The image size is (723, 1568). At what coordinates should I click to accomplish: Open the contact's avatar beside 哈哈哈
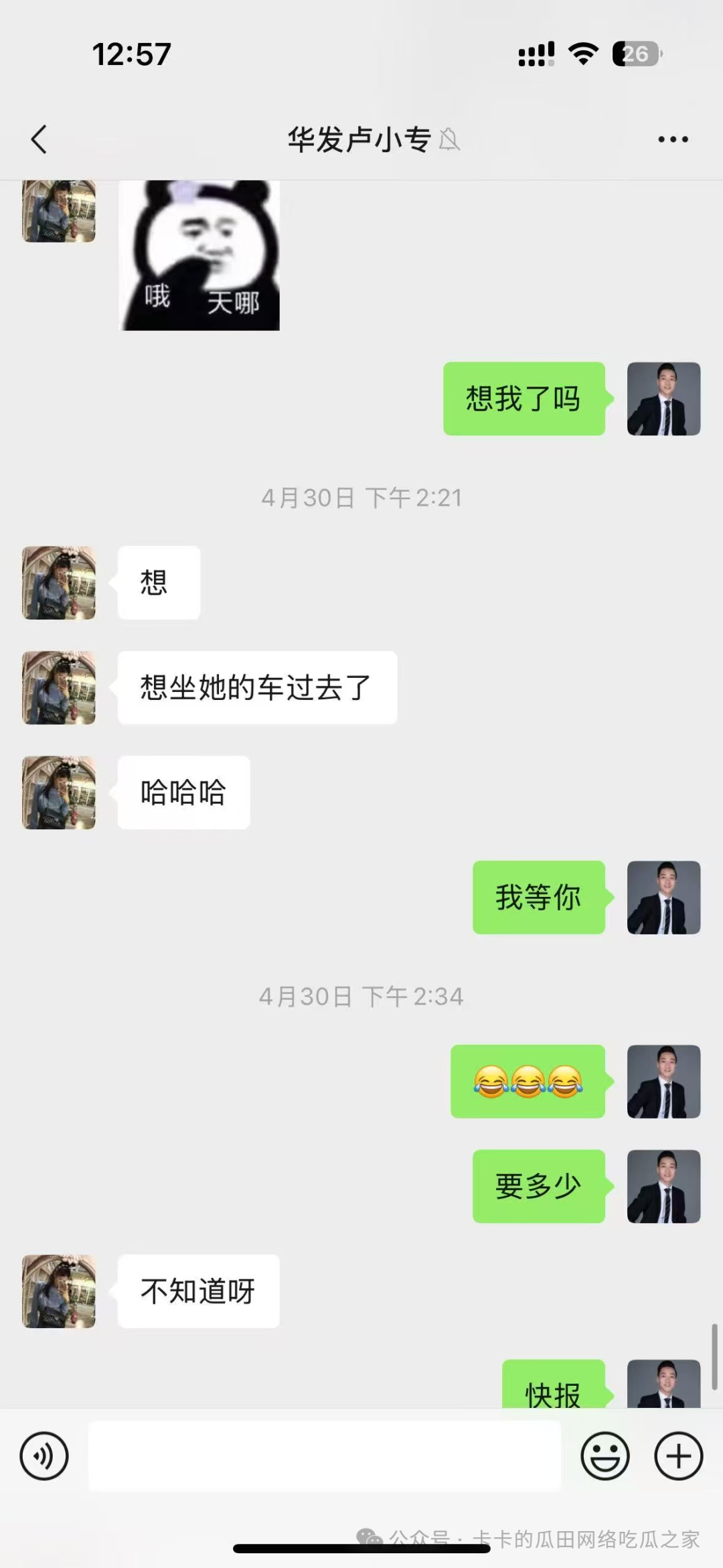(59, 792)
